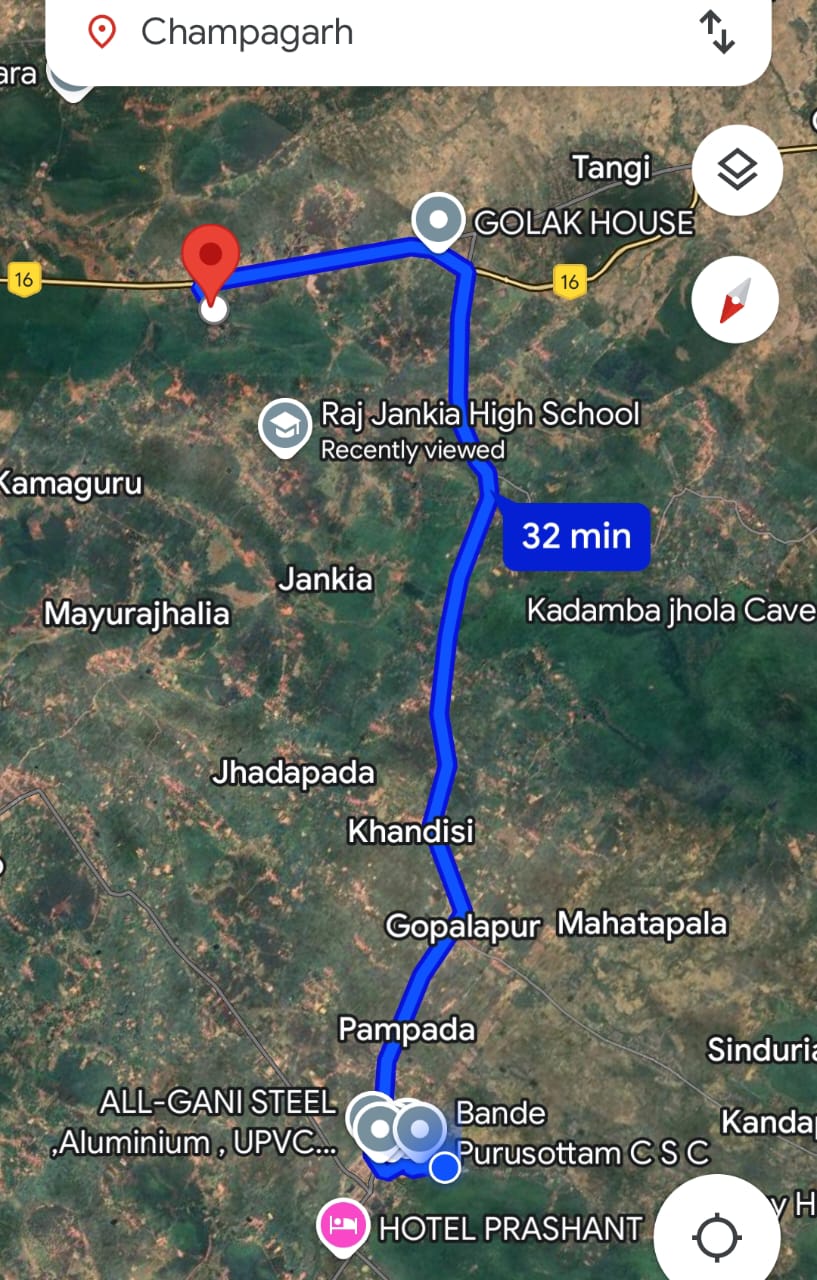Tap the 32 min route label

point(576,536)
